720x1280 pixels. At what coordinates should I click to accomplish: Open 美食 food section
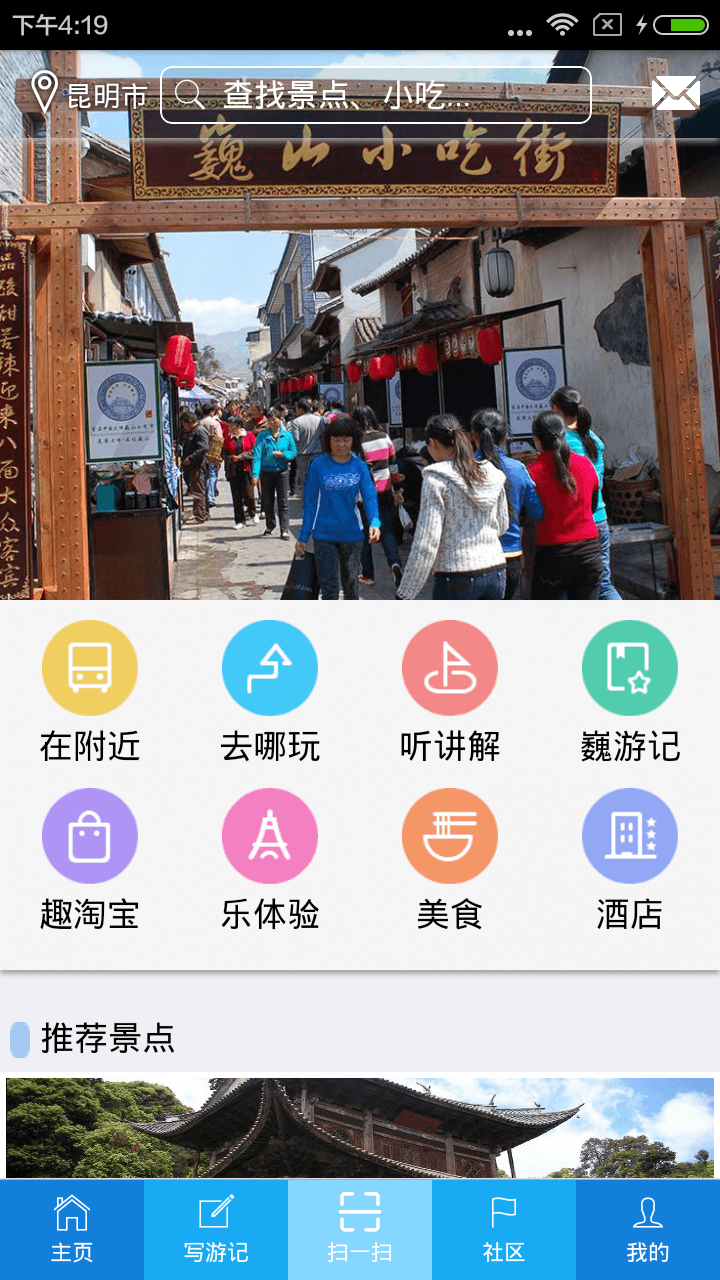pyautogui.click(x=450, y=858)
